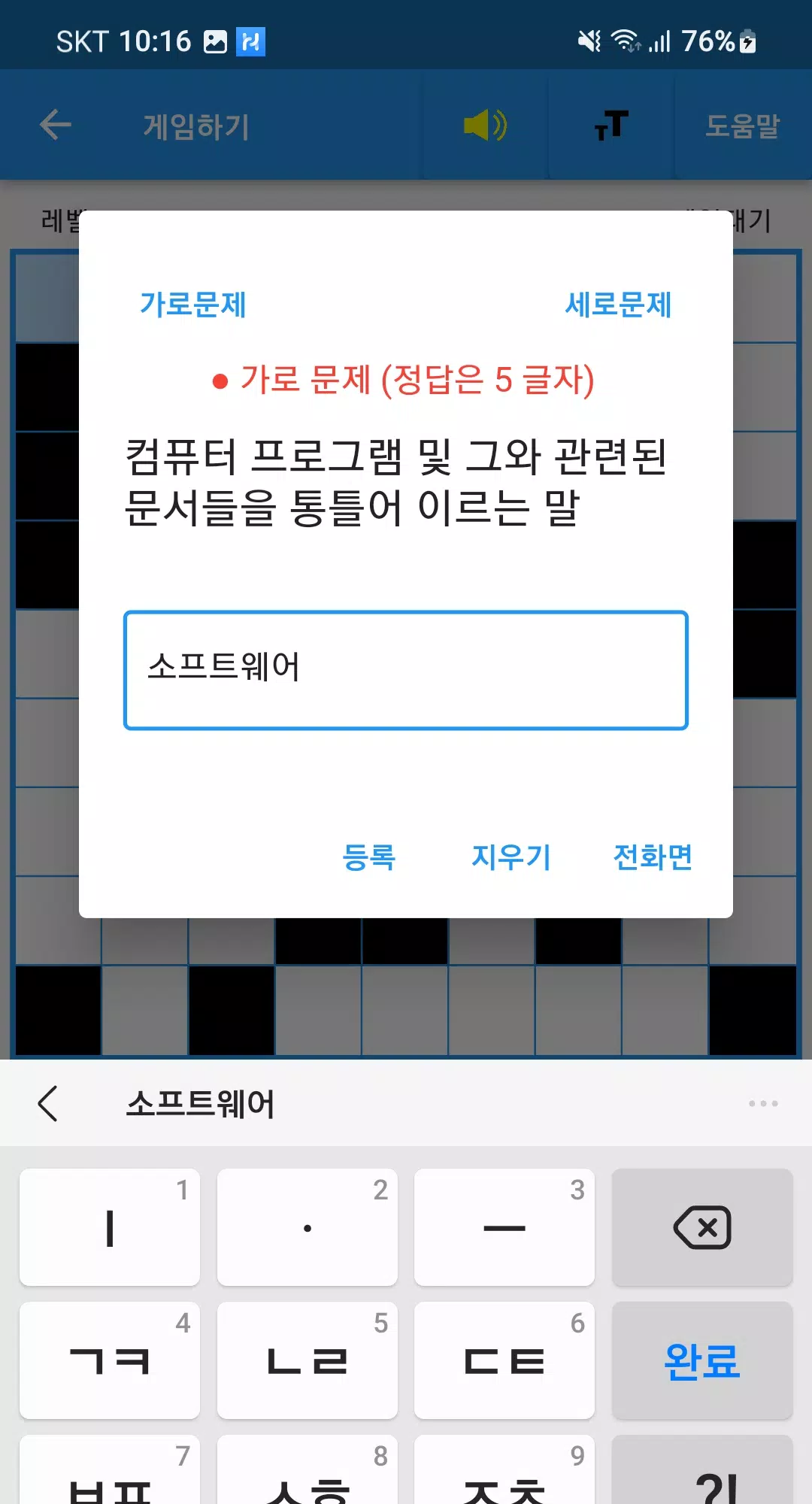Type the ㅣ vowel key

110,1227
